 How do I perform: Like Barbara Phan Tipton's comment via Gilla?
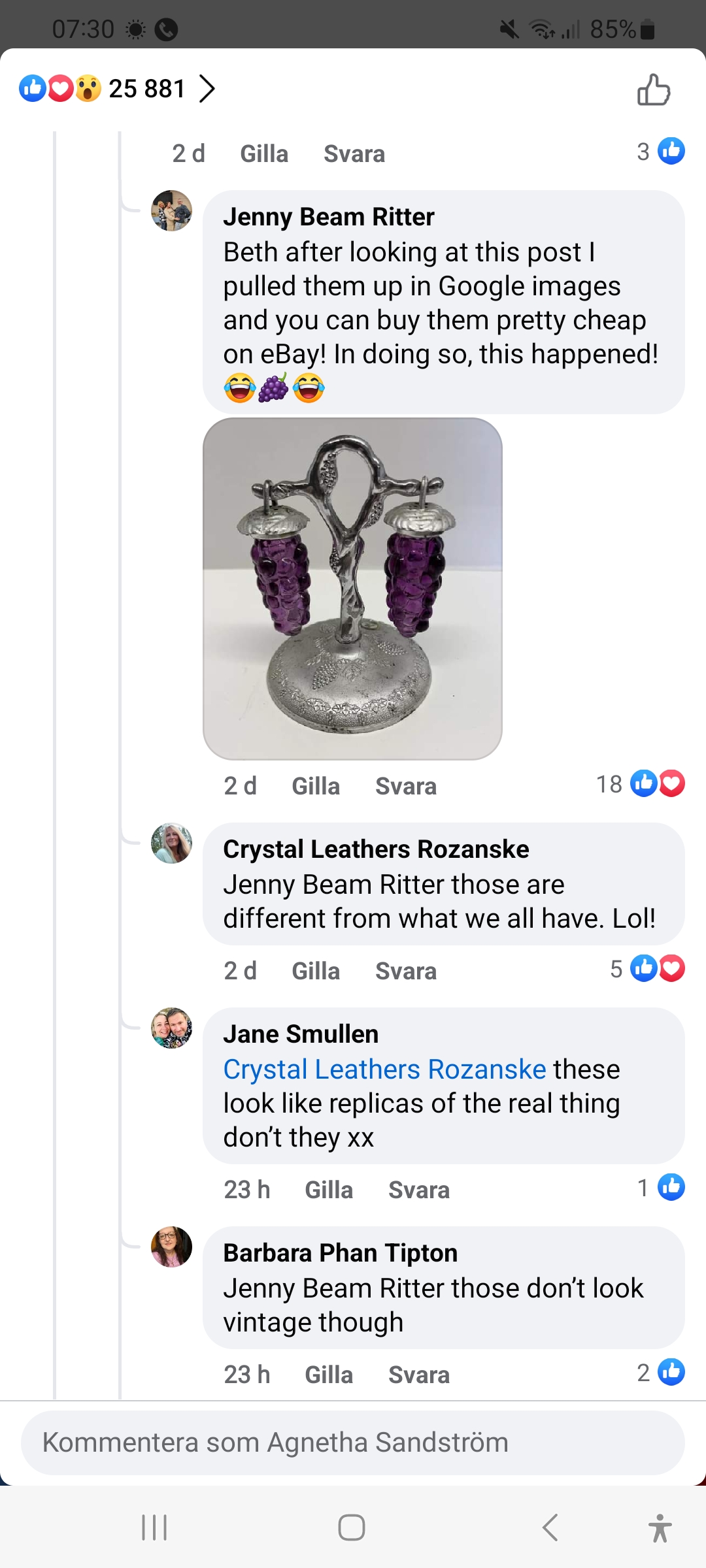pyautogui.click(x=328, y=1375)
